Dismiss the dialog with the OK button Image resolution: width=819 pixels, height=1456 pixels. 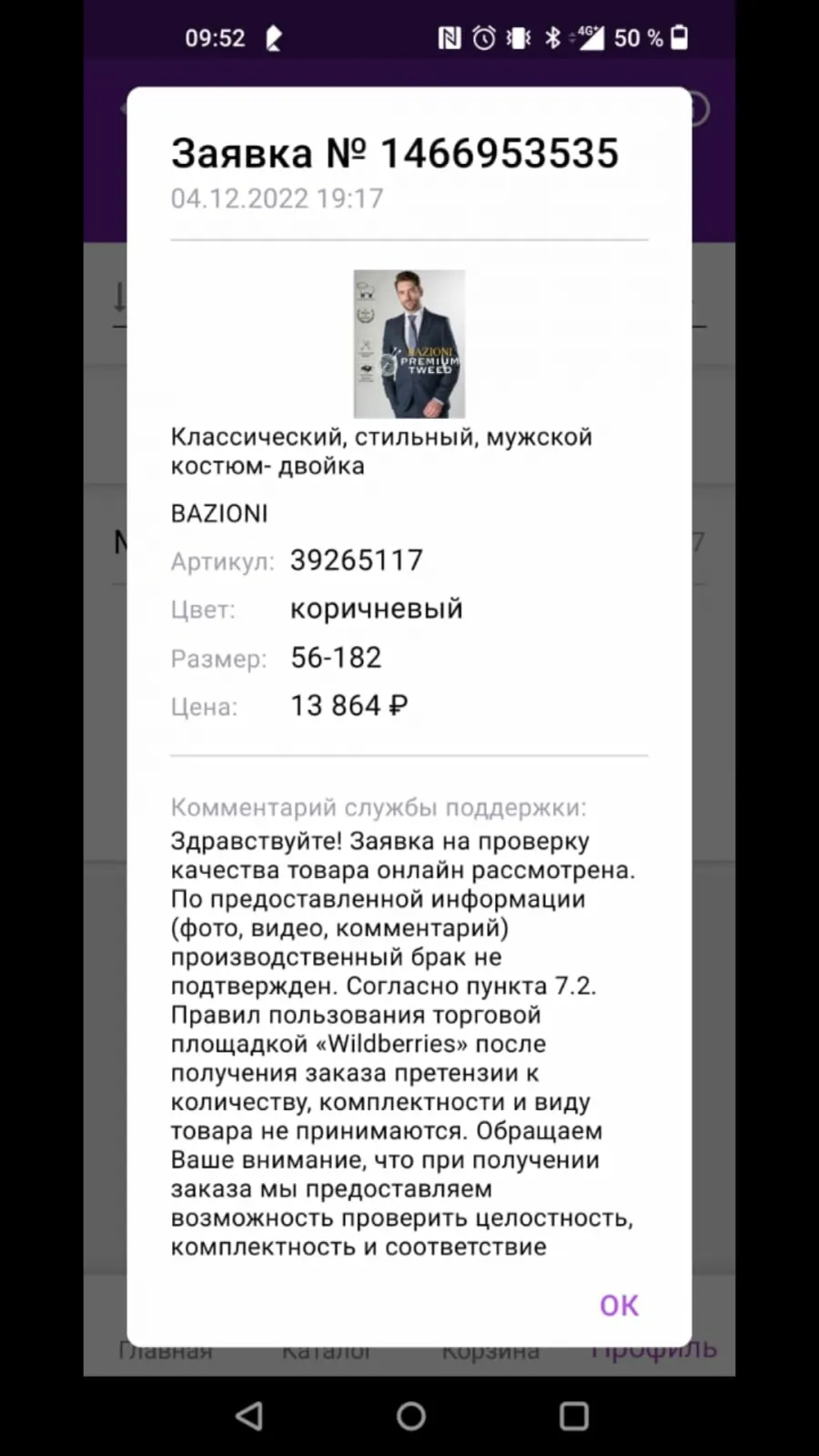pos(619,1305)
